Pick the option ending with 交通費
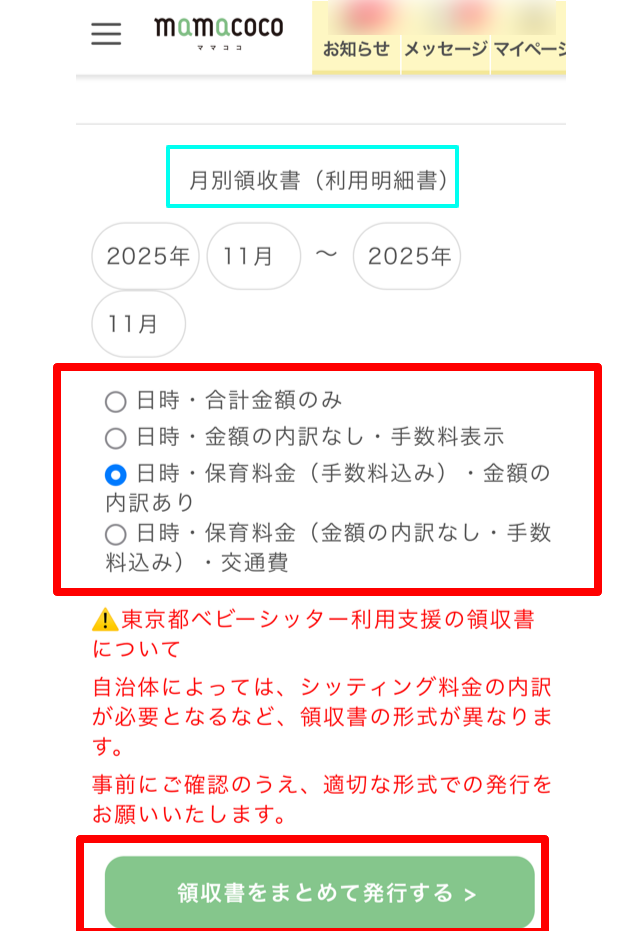Screen dimensions: 634x931 point(116,534)
